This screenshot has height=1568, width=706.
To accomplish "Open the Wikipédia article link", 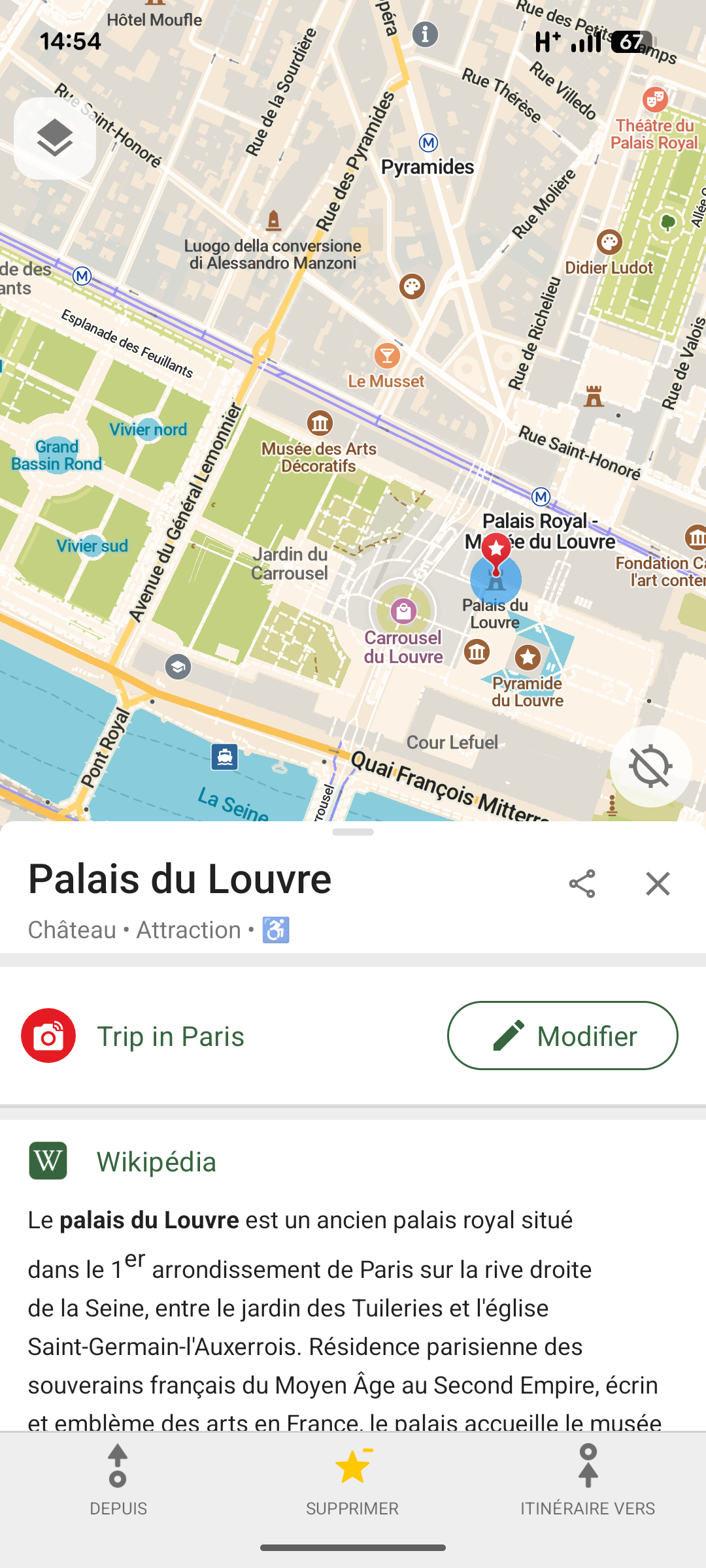I will pyautogui.click(x=156, y=1162).
